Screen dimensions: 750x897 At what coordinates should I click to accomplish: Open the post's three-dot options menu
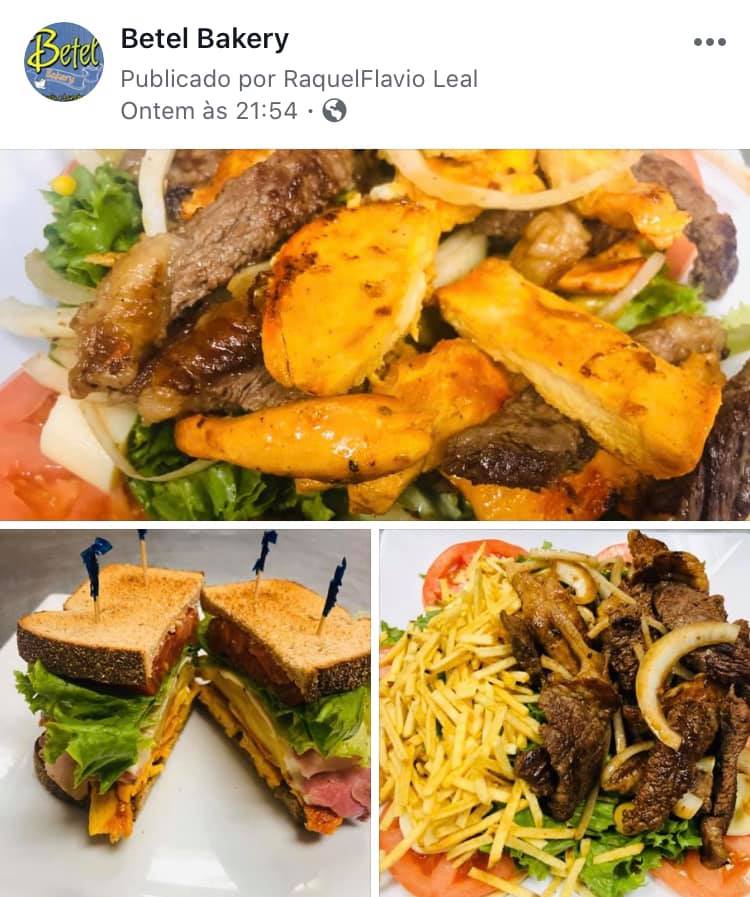709,42
